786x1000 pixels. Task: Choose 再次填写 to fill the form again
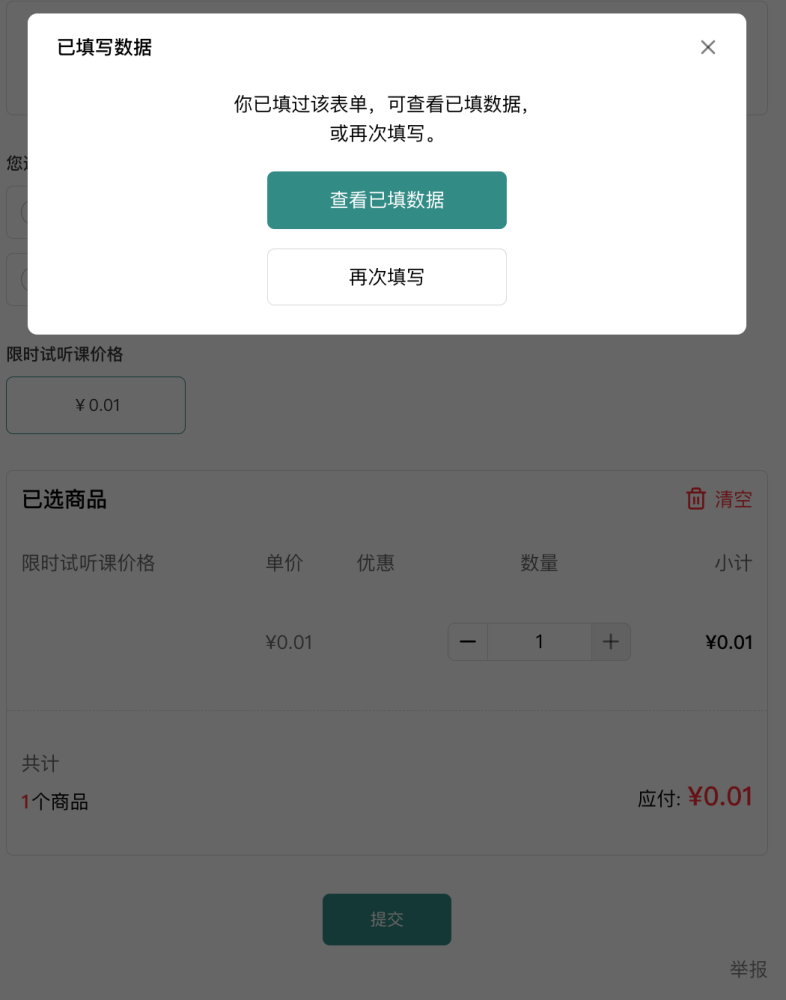click(x=387, y=277)
